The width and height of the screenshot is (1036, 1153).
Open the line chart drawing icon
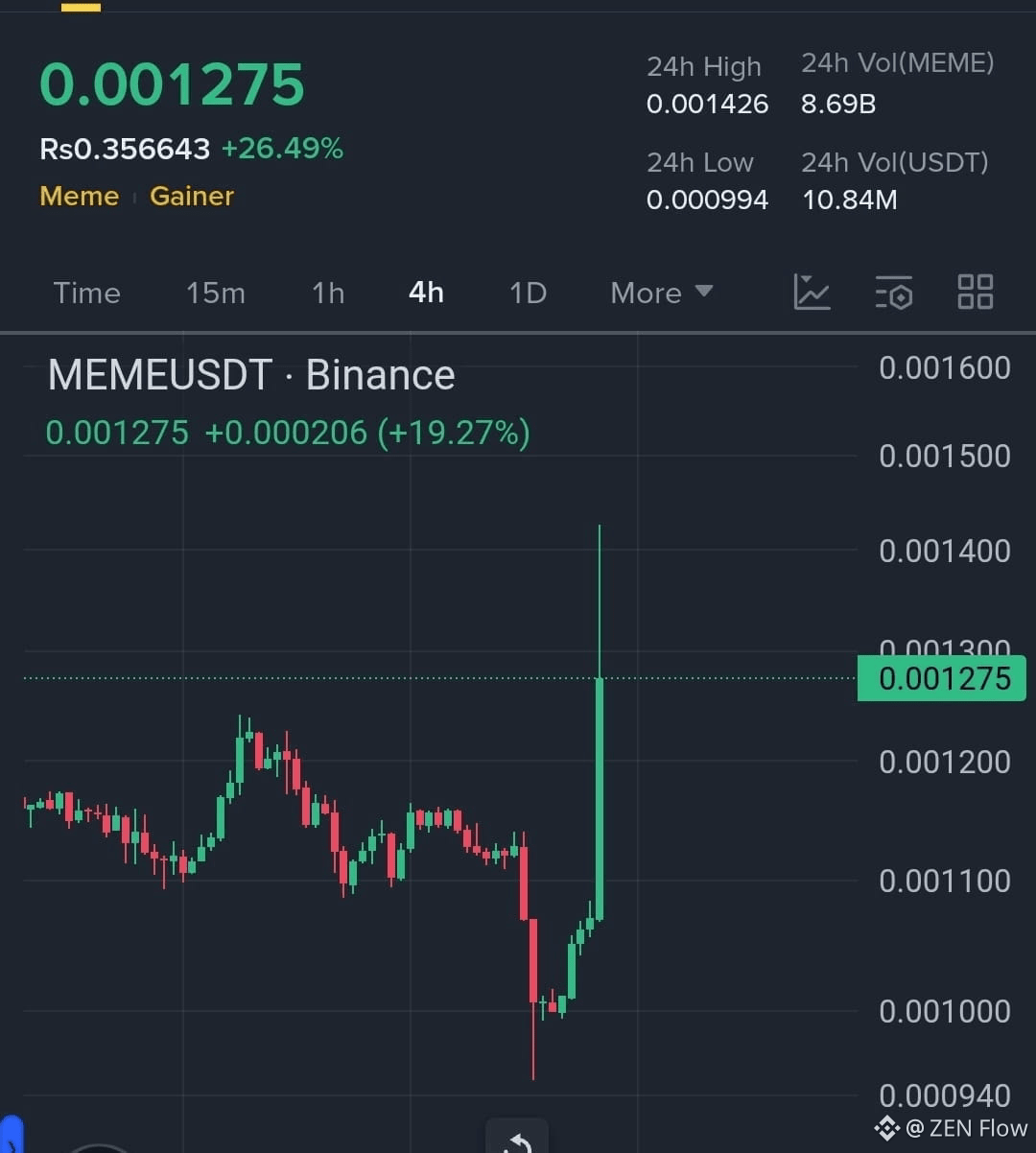click(812, 292)
